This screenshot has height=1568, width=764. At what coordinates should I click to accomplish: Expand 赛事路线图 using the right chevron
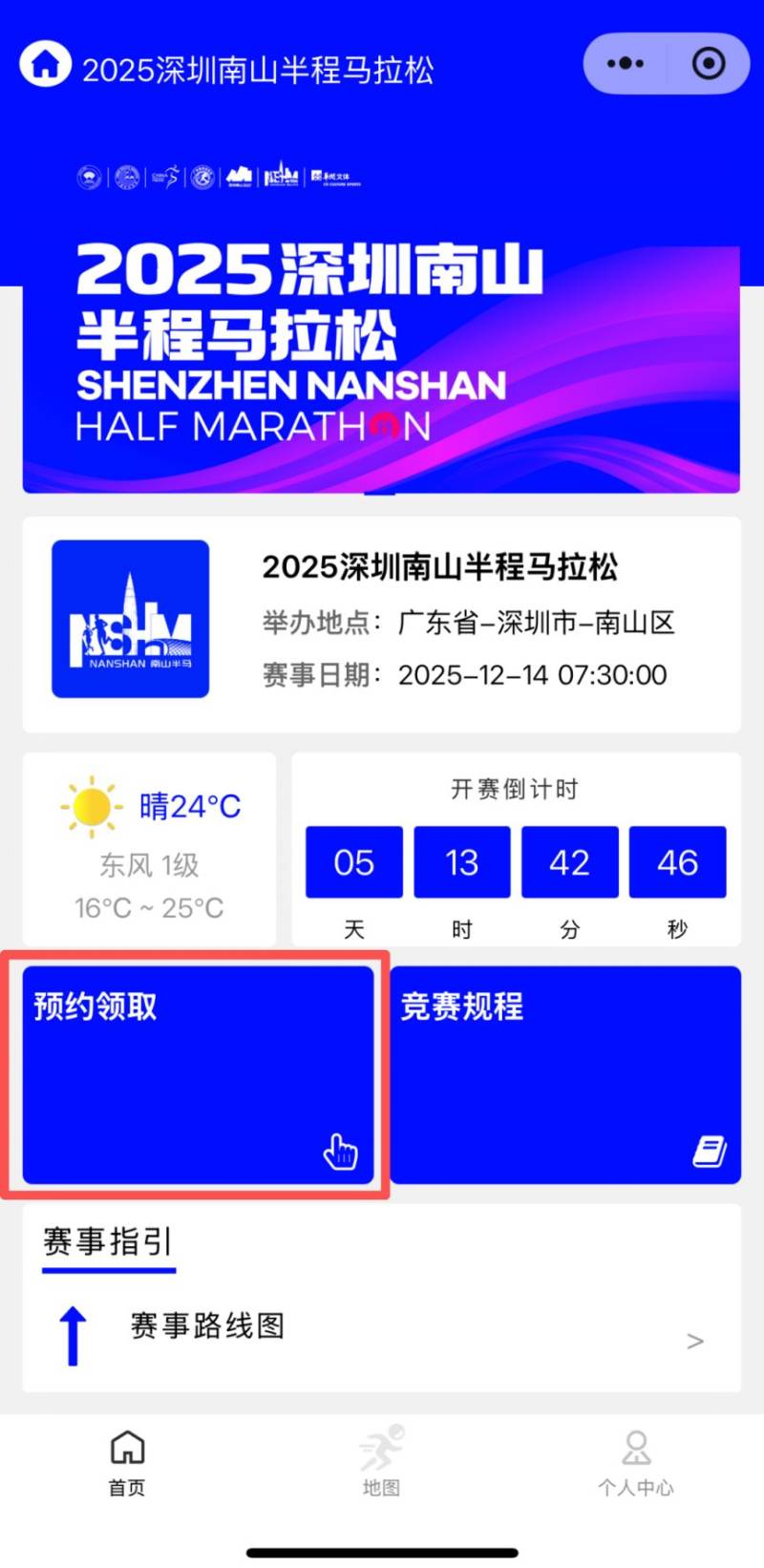pos(695,1340)
